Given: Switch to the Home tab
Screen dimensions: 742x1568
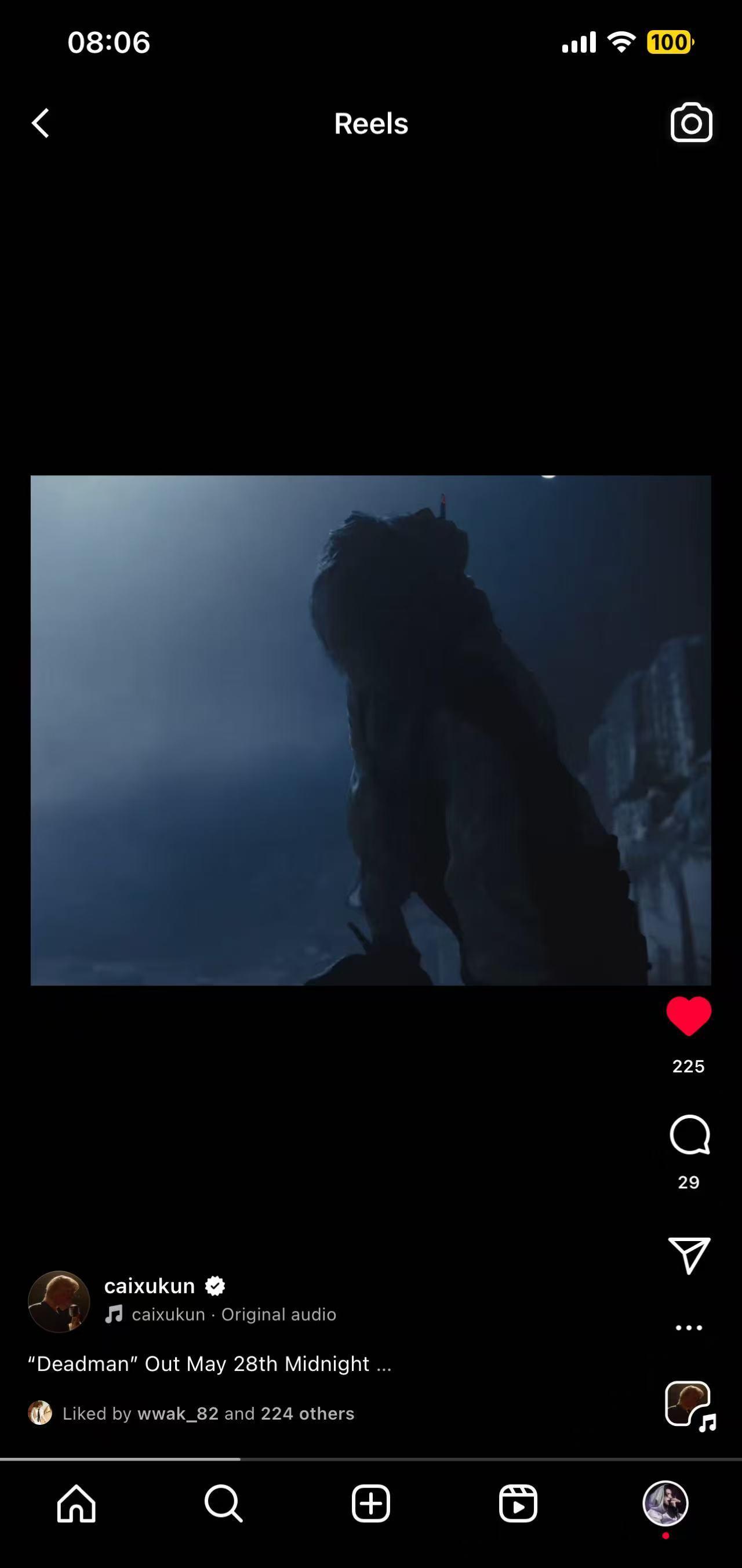Looking at the screenshot, I should (77, 1504).
